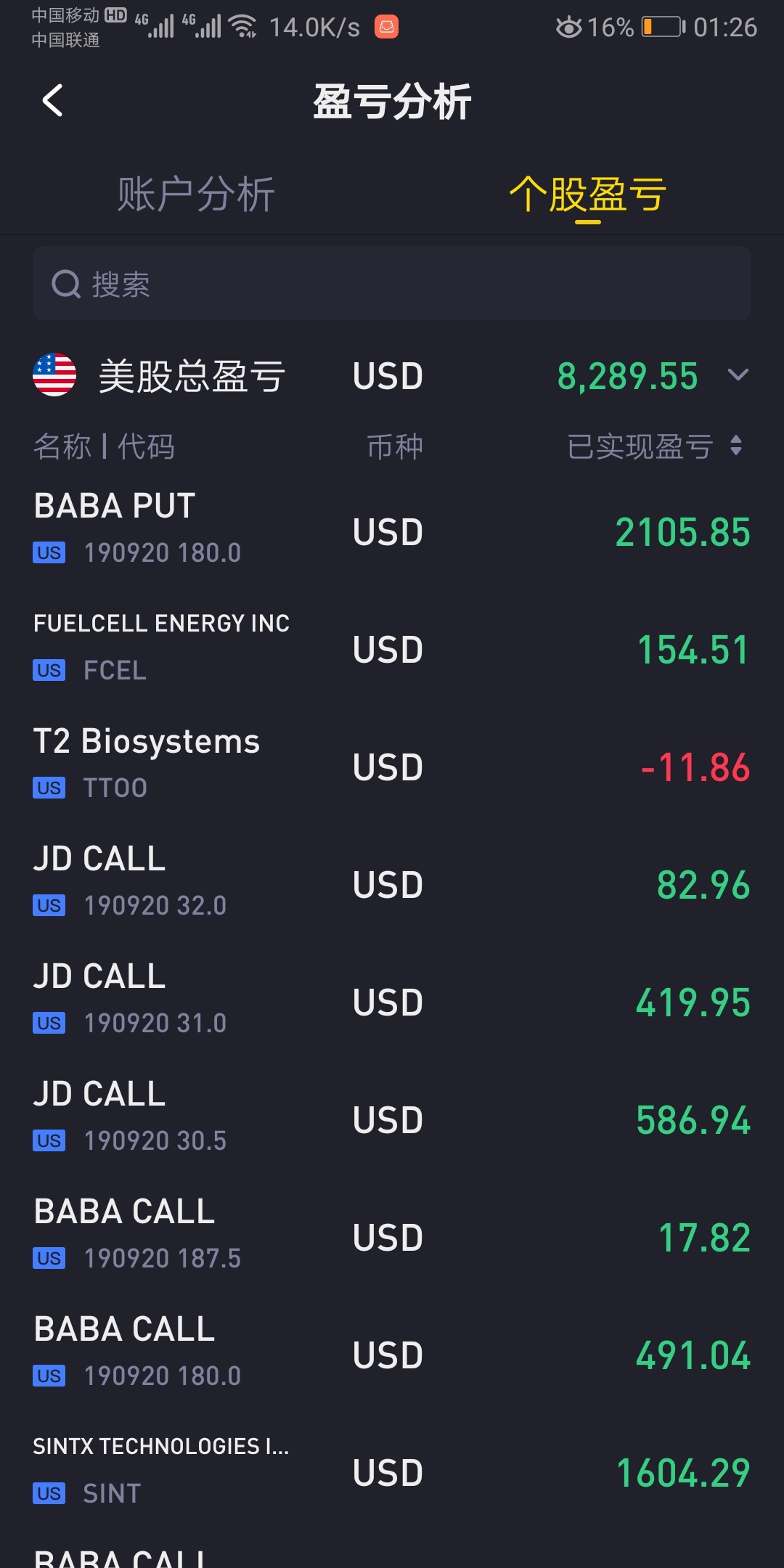Viewport: 784px width, 1568px height.
Task: Sort by 已实现盈亏 column
Action: (654, 446)
